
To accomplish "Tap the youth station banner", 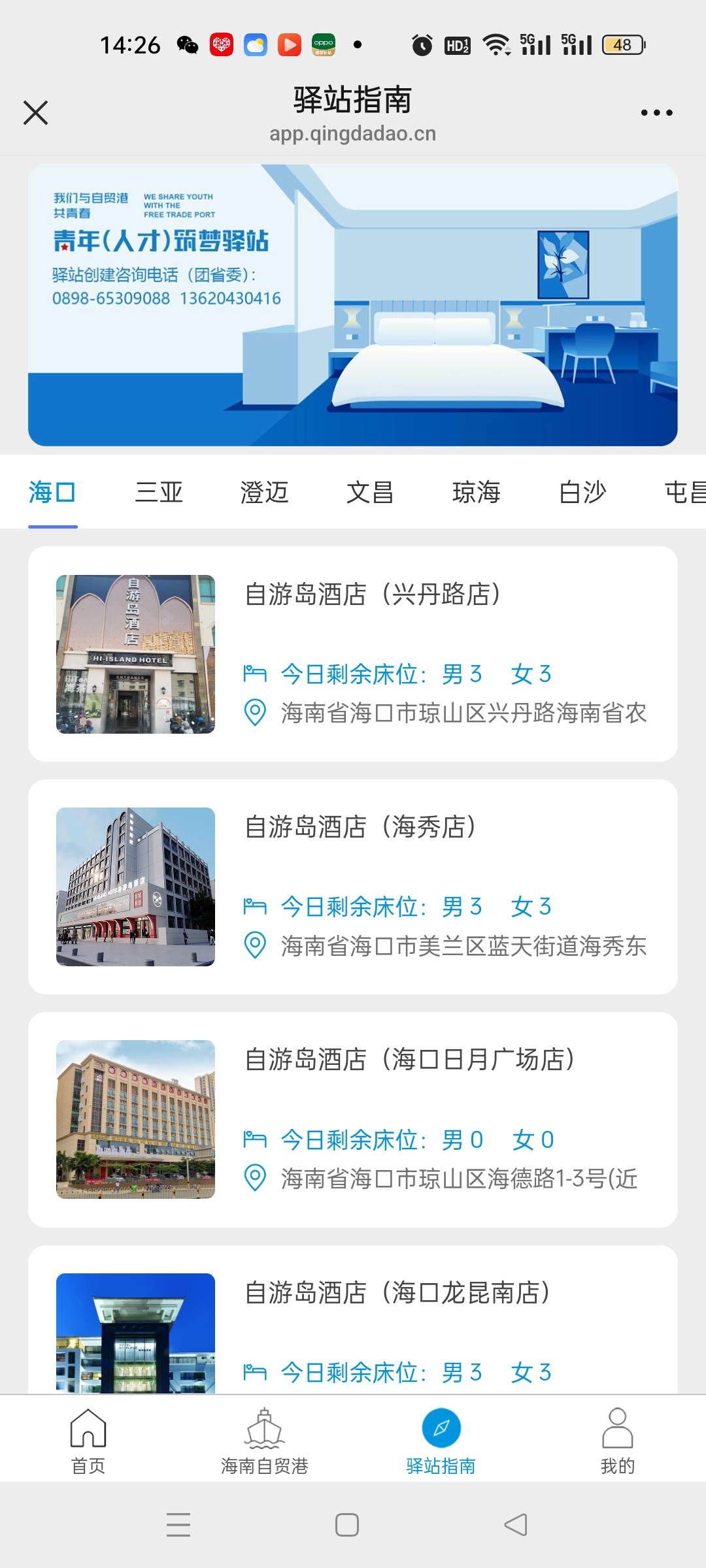I will 353,305.
